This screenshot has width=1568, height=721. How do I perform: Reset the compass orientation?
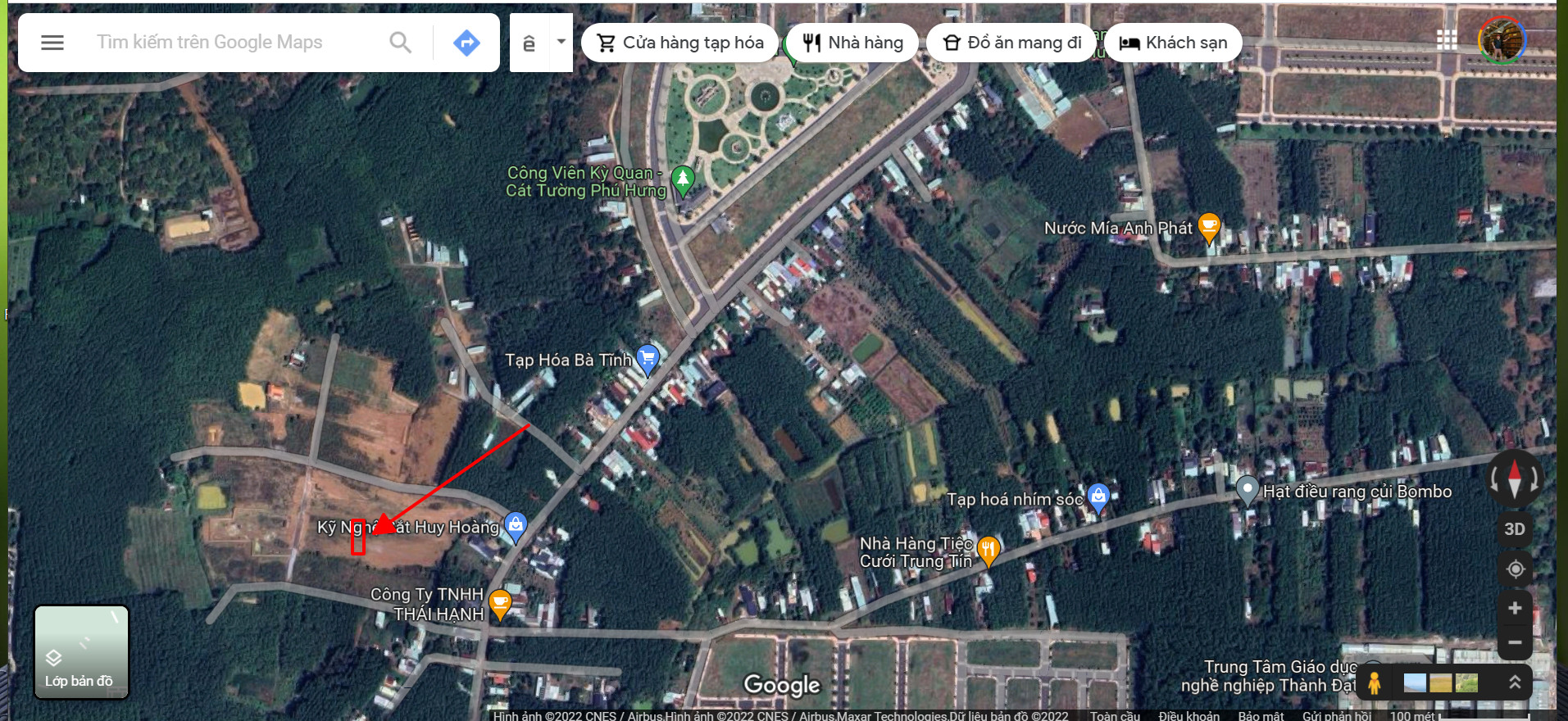(1514, 477)
